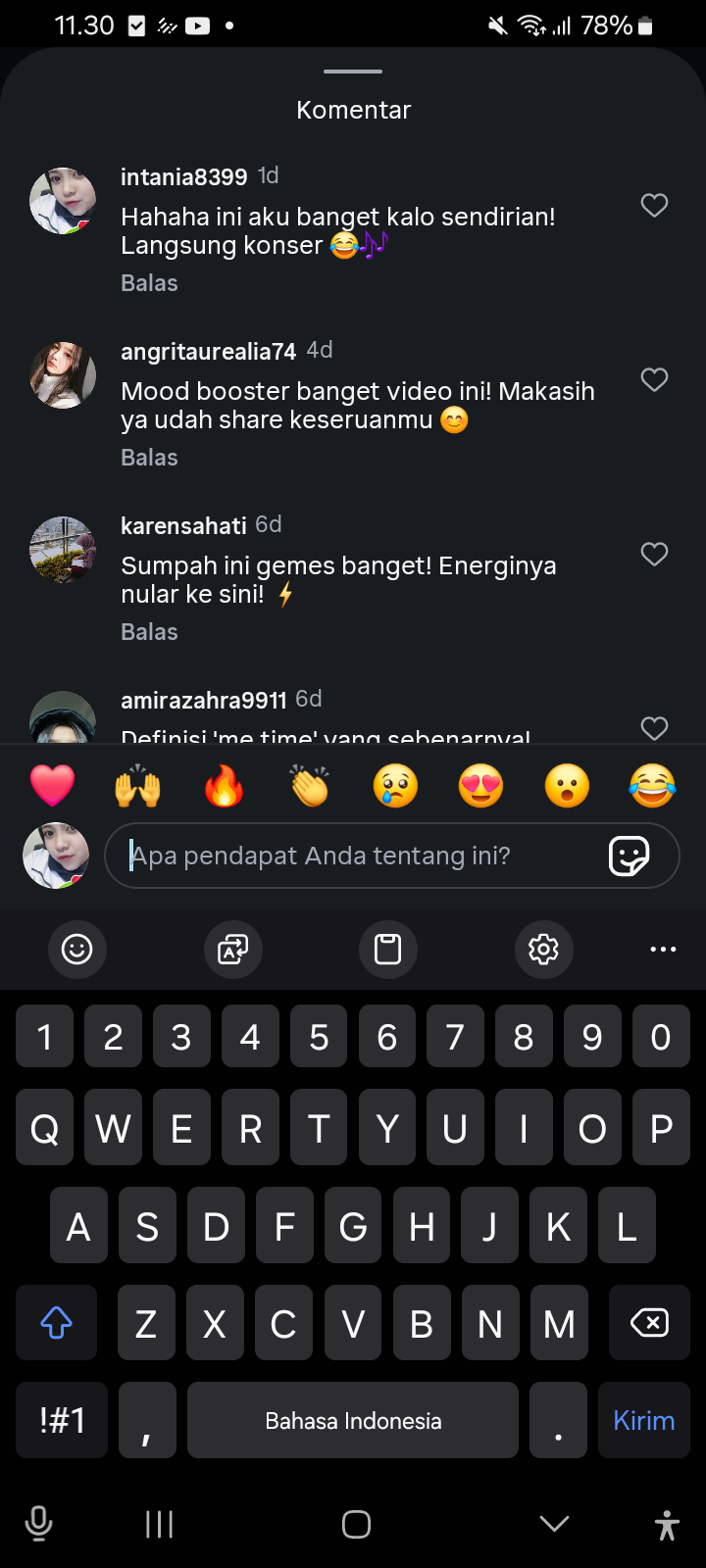Open angritaurealia74's profile from username

click(208, 351)
